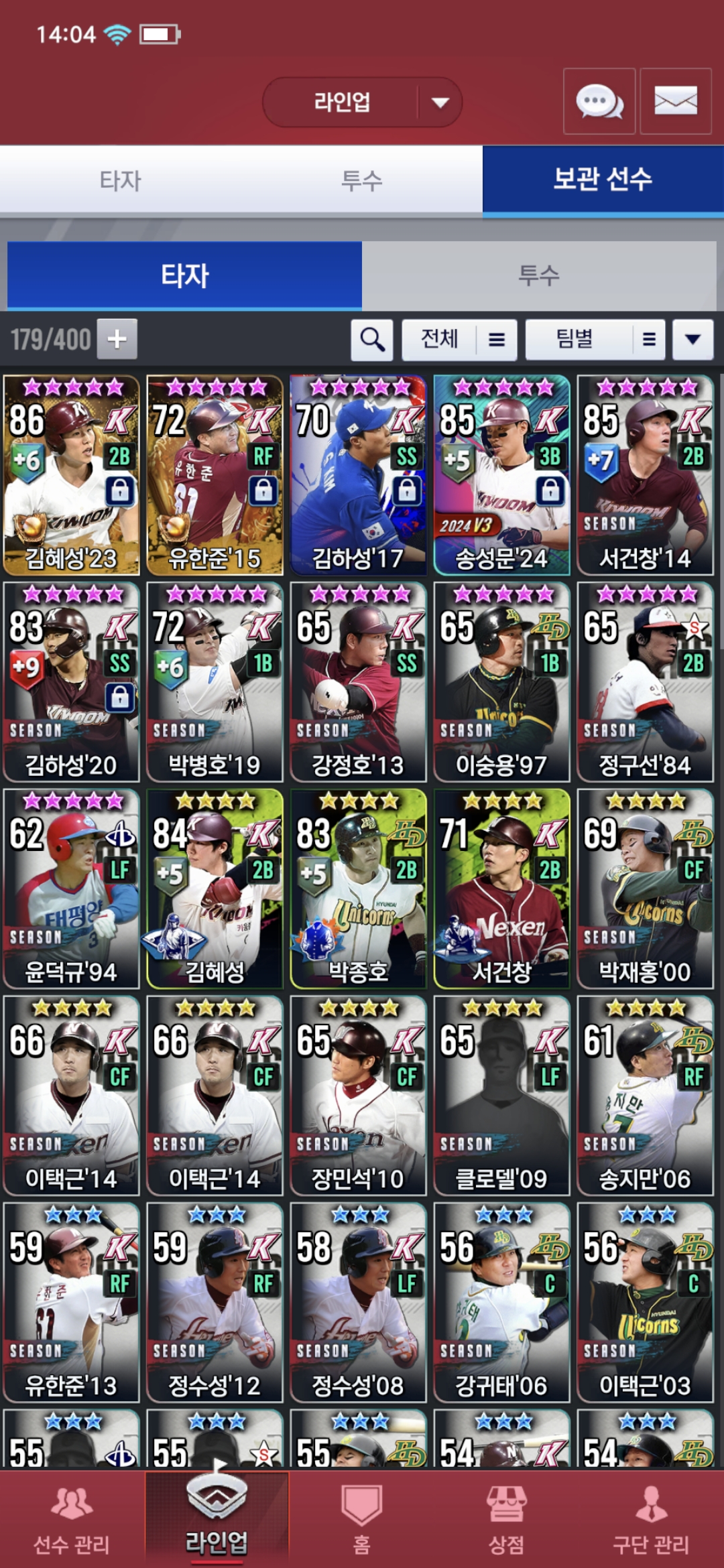Viewport: 724px width, 1568px height.
Task: Open player search magnifier
Action: [x=372, y=340]
